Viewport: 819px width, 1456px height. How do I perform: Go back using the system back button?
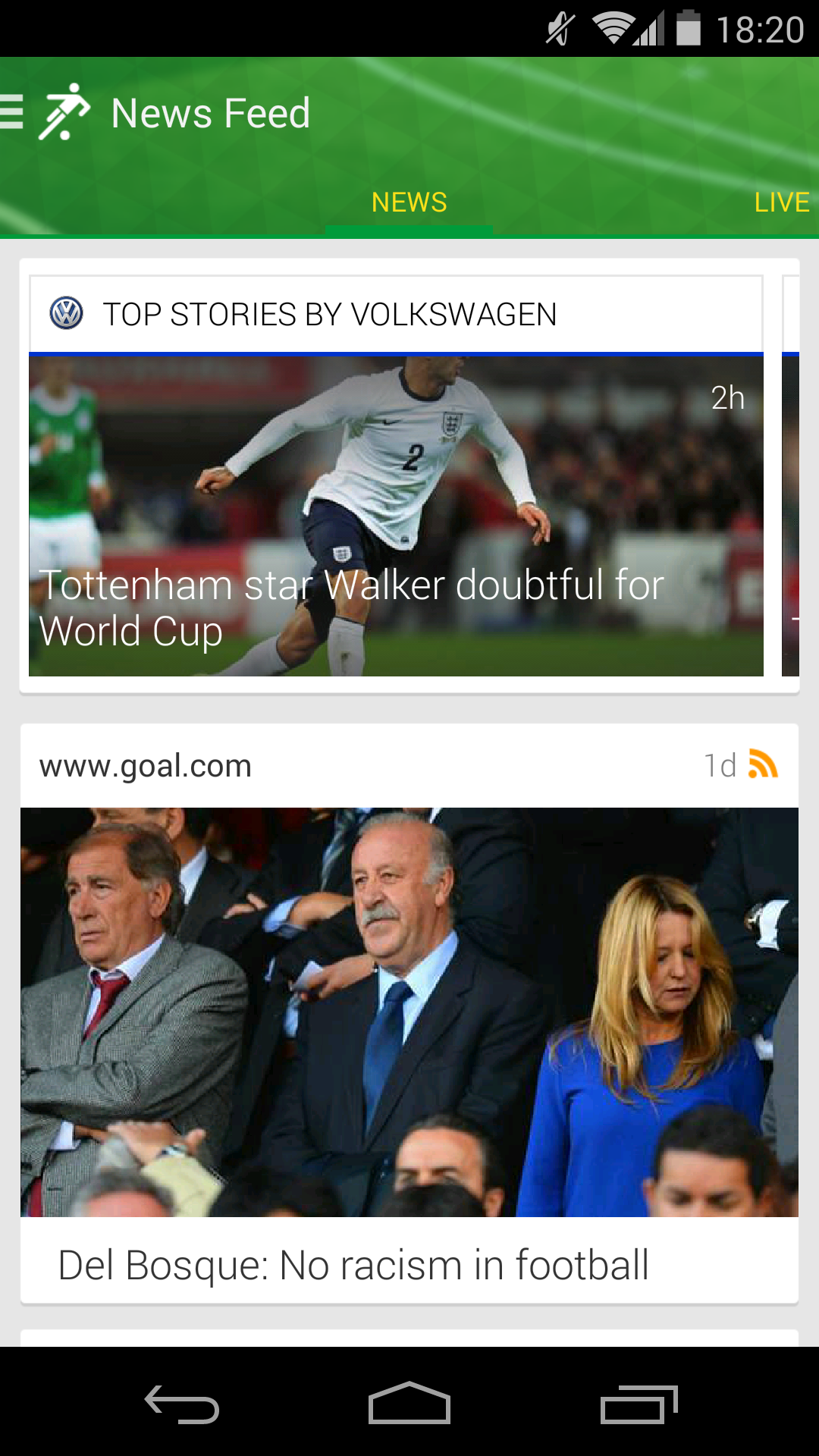(x=182, y=1404)
